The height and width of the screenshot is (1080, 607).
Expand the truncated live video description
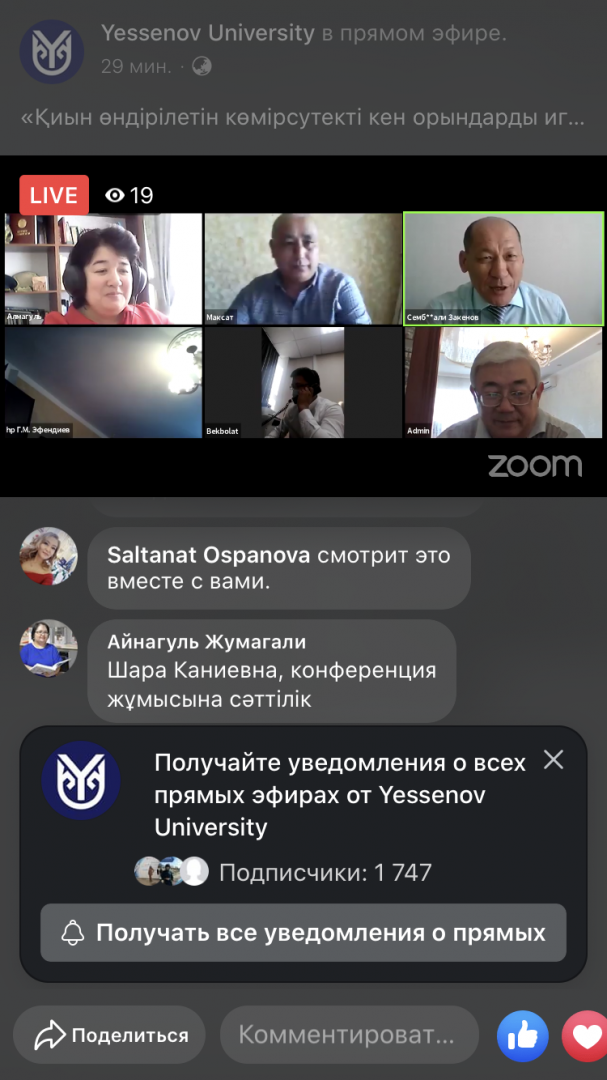pyautogui.click(x=302, y=118)
